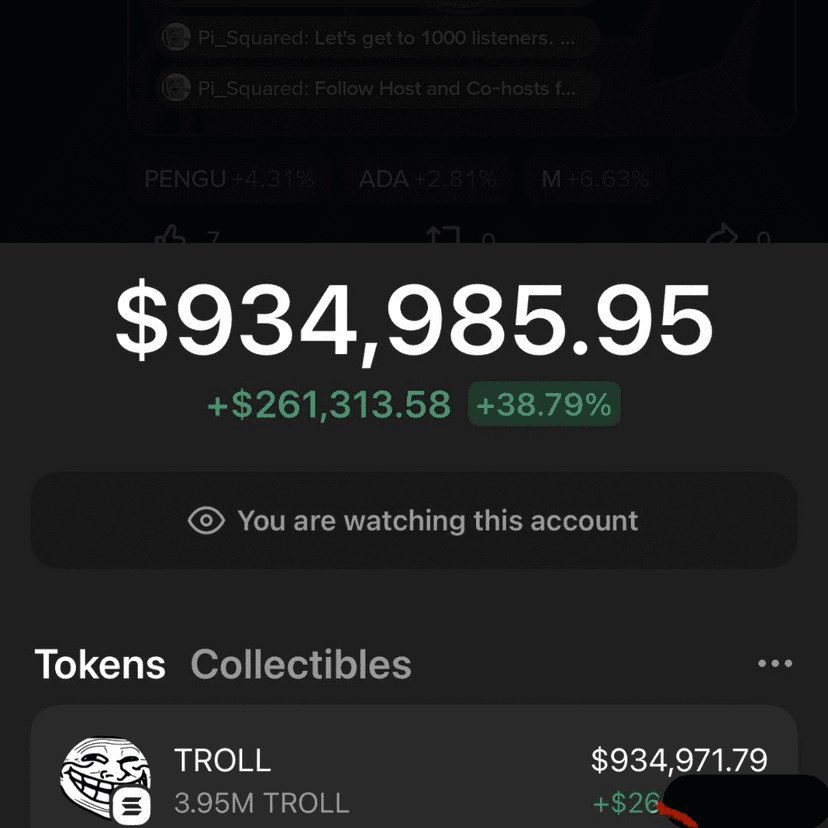Tap the 'You are watching this account' banner

click(413, 520)
